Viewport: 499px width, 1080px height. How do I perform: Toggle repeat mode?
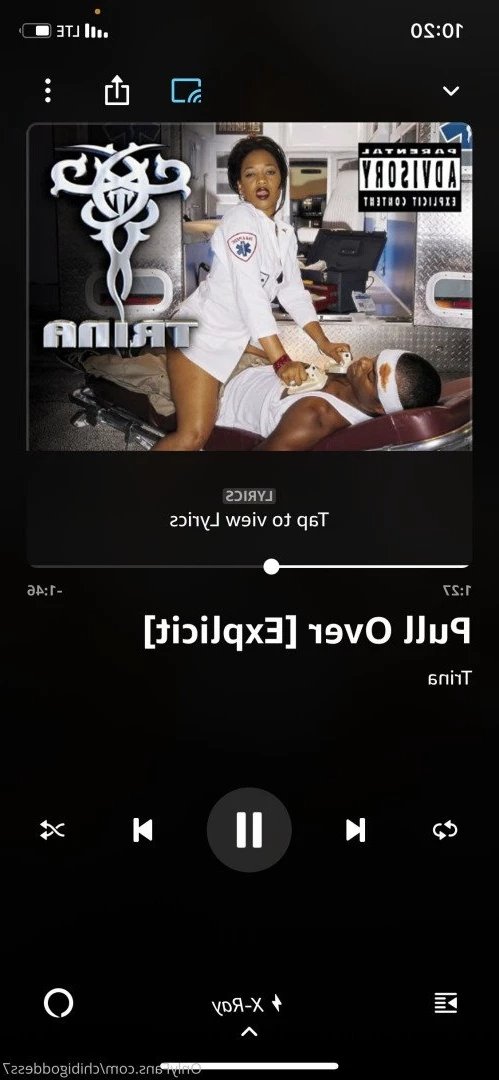(x=445, y=830)
